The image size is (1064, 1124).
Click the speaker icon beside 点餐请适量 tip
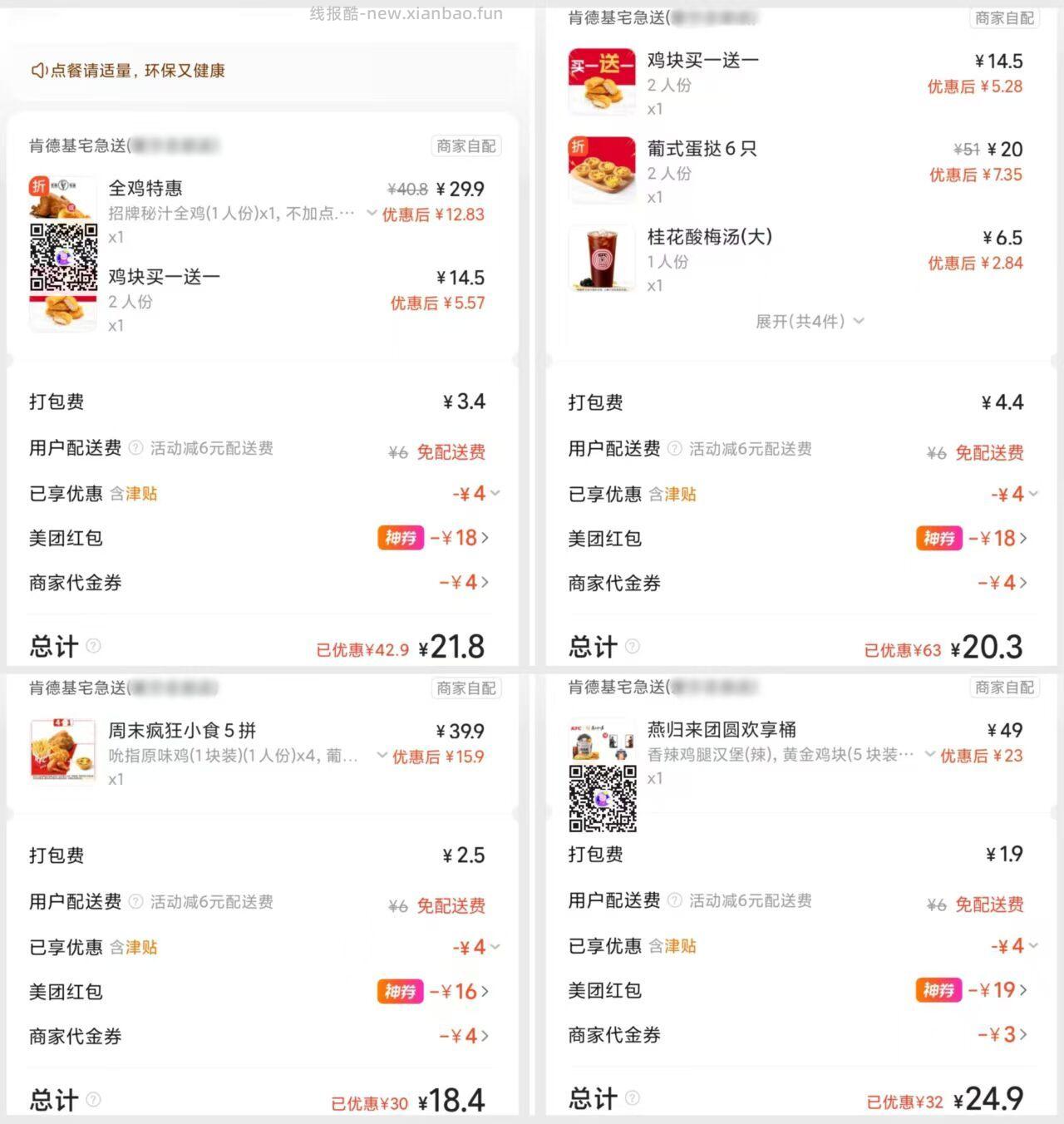(x=39, y=71)
